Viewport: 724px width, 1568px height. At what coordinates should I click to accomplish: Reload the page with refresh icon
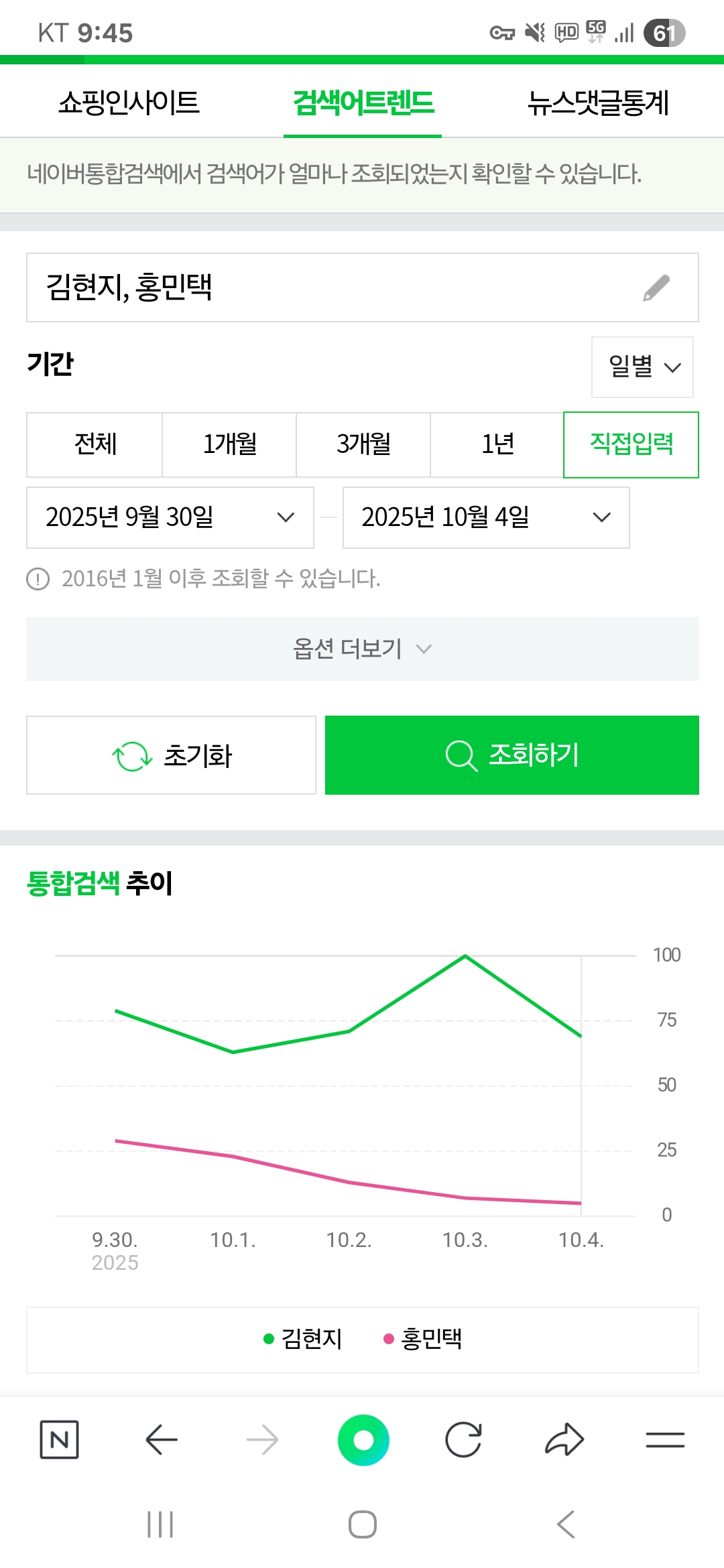[463, 1439]
